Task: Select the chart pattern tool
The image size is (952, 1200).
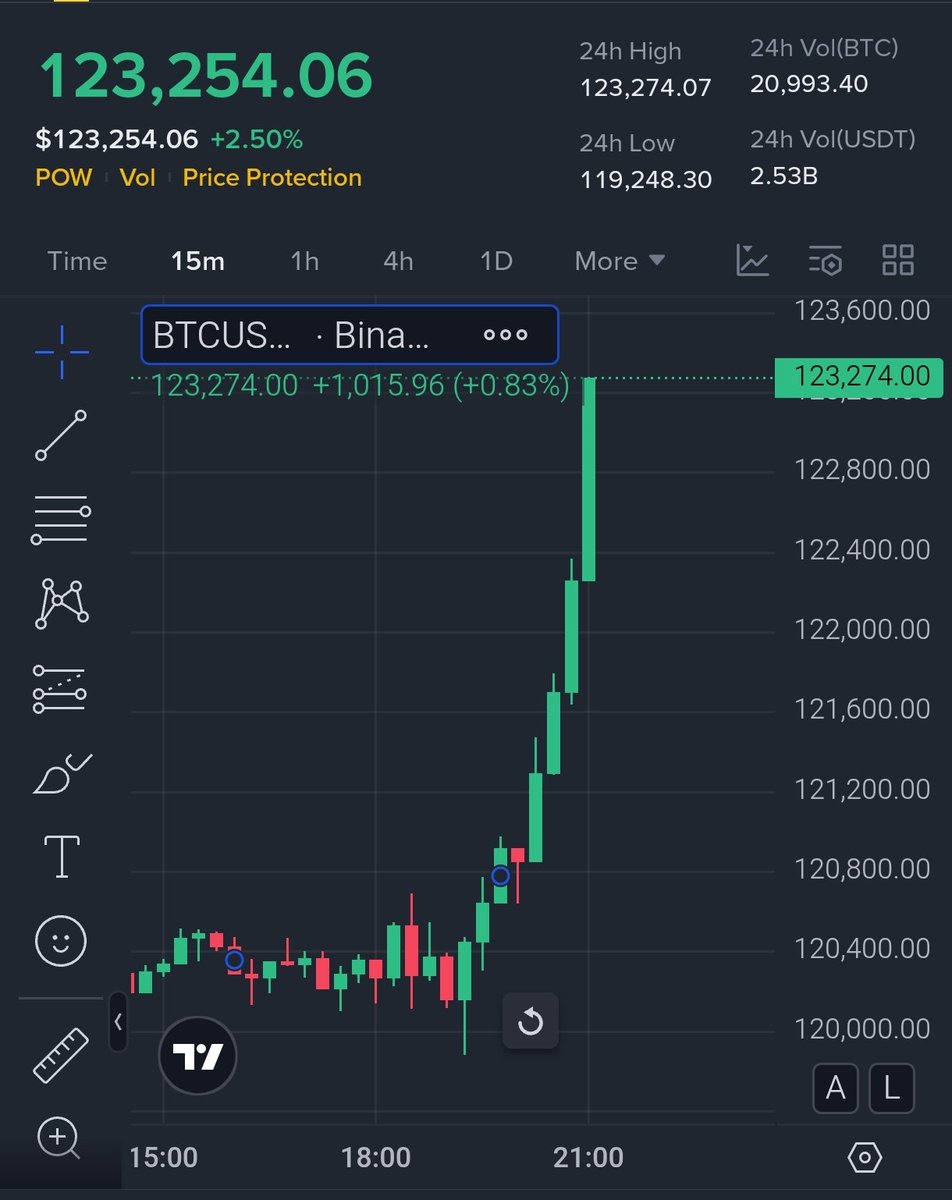Action: click(x=62, y=603)
